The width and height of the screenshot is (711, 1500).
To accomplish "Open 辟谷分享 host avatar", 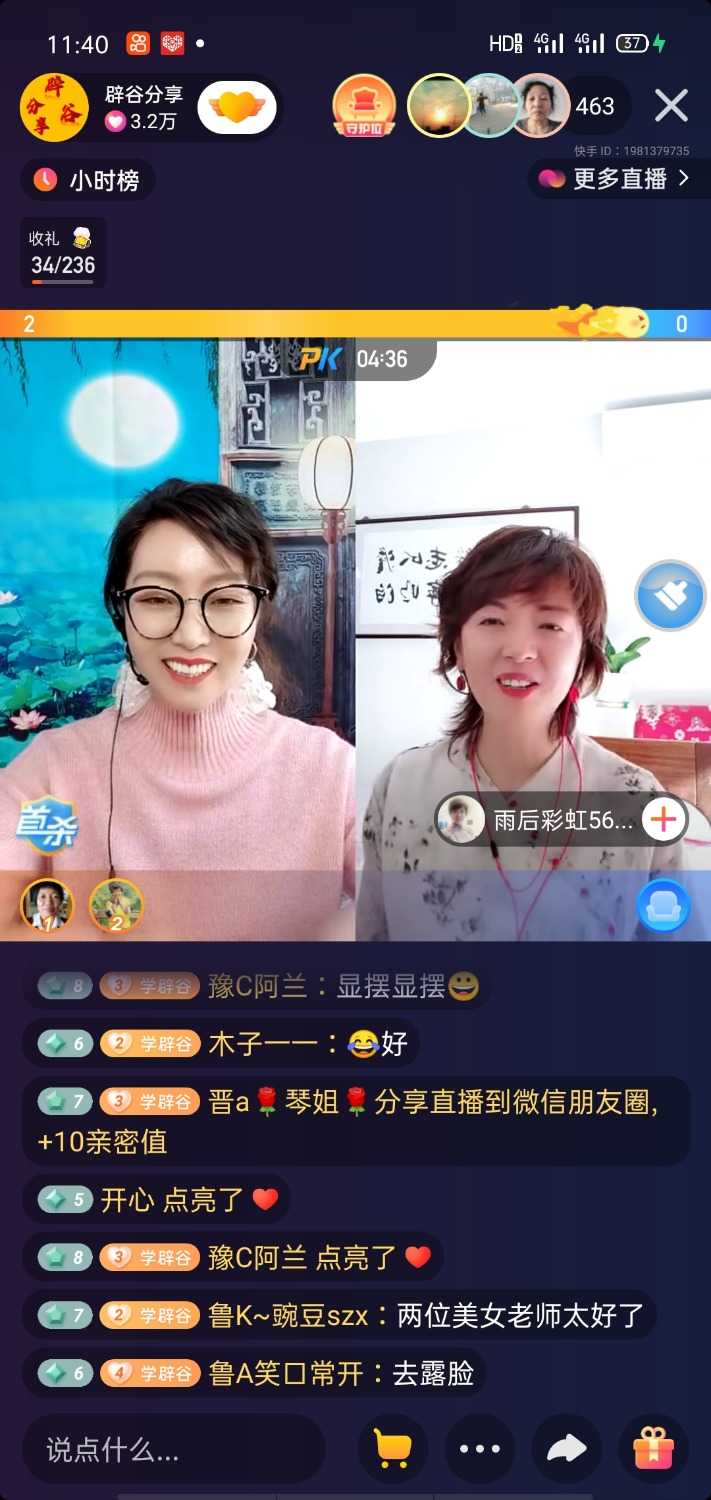I will point(54,108).
